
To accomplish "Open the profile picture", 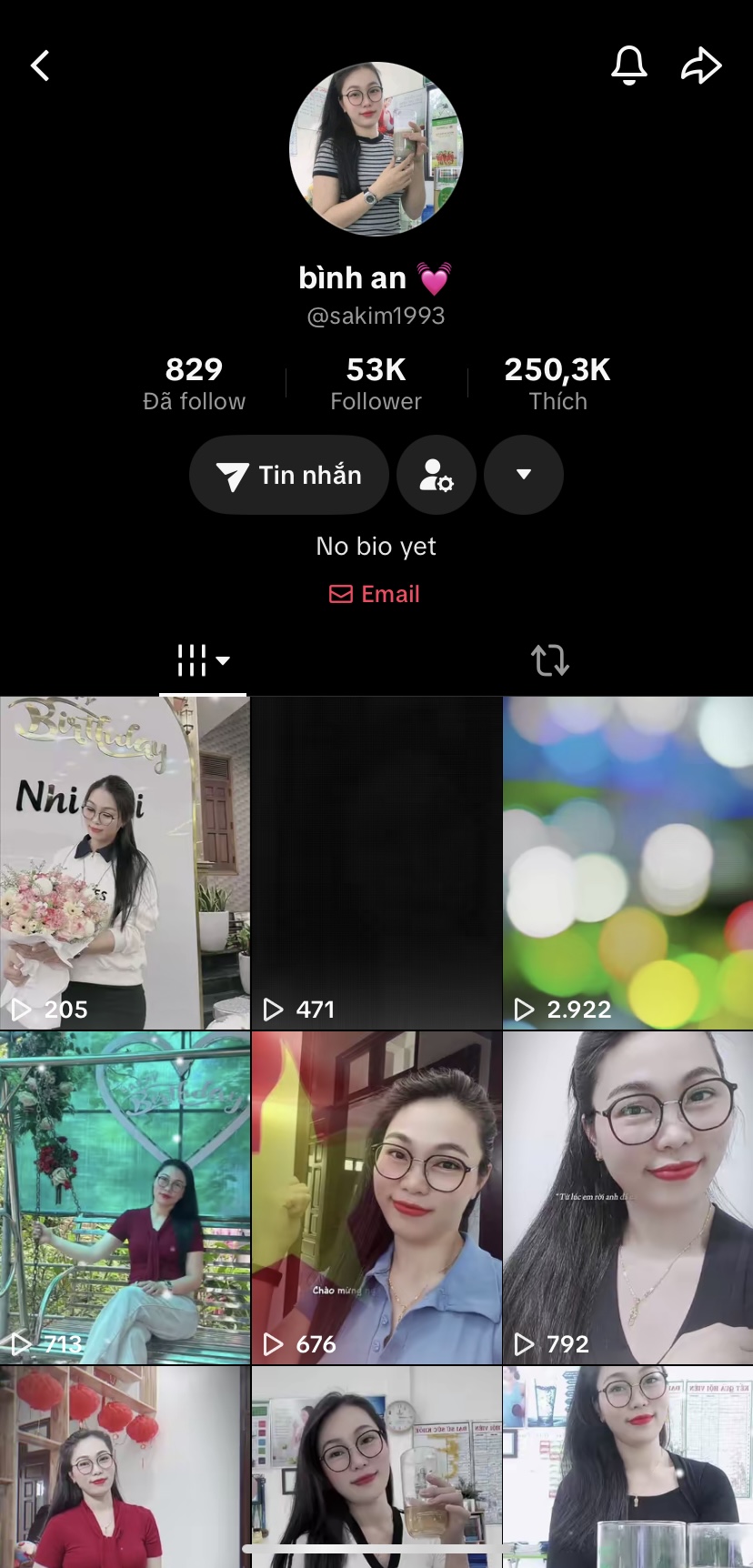I will coord(376,149).
